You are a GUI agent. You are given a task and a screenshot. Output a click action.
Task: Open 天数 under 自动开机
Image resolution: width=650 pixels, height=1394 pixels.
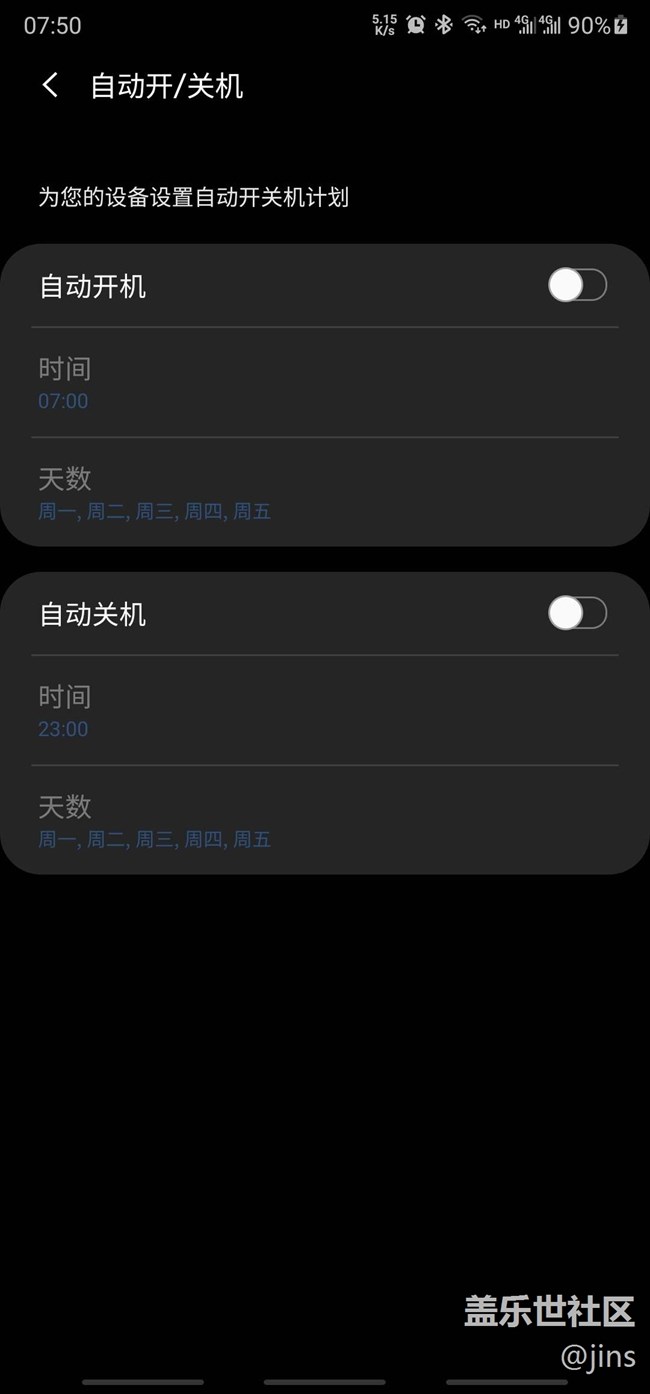325,492
